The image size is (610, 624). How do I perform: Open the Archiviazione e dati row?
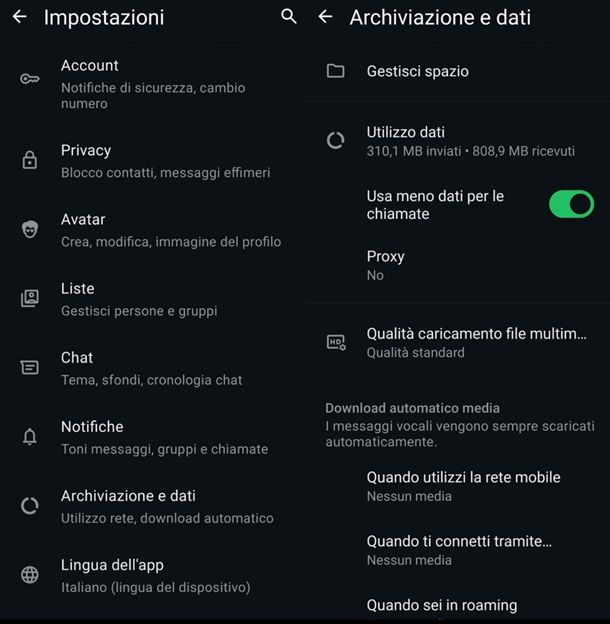tap(150, 506)
